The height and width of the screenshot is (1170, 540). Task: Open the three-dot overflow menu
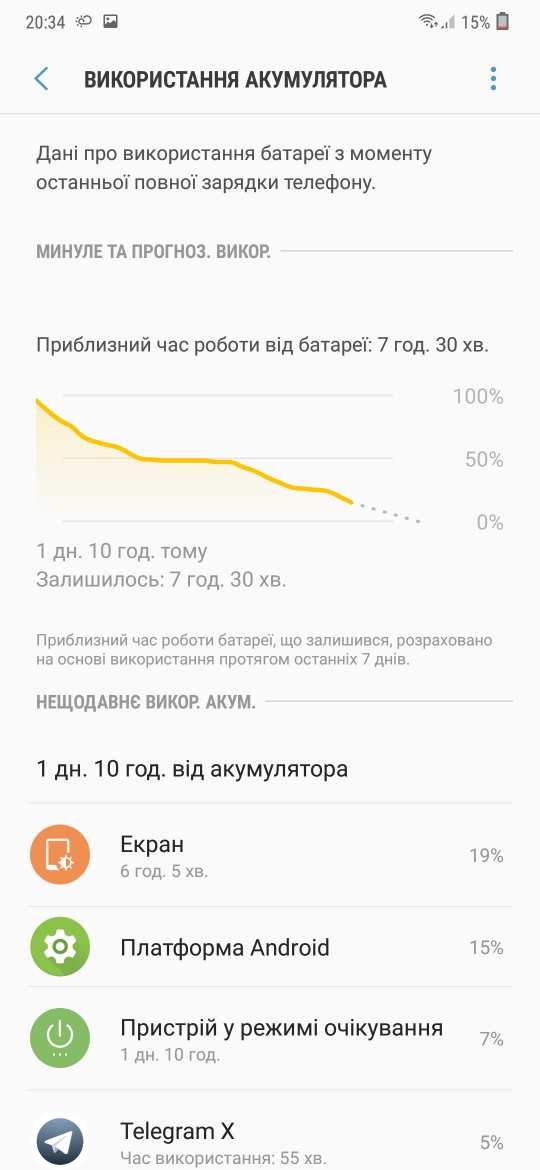tap(493, 79)
